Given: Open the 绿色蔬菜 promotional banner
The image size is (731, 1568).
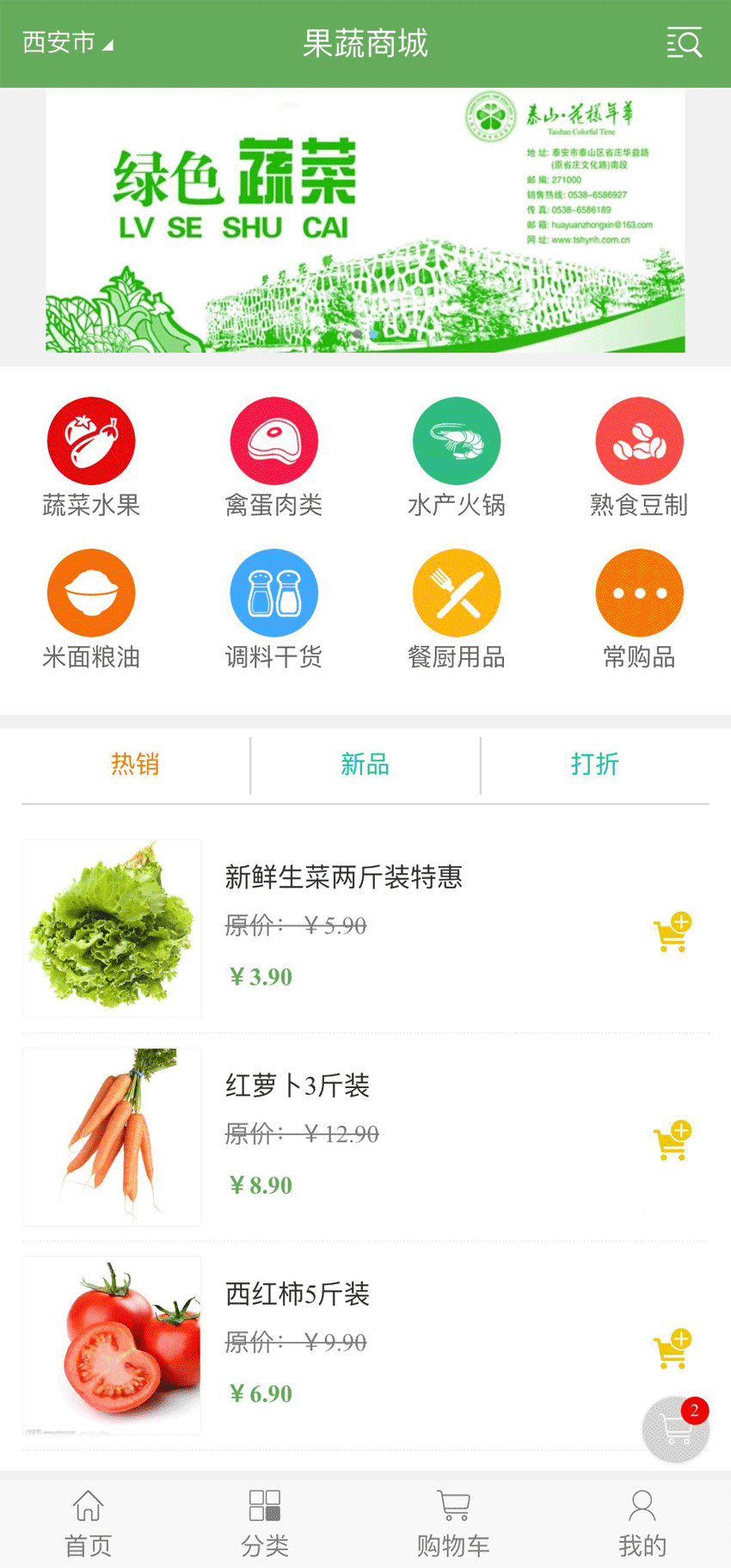Looking at the screenshot, I should click(365, 221).
